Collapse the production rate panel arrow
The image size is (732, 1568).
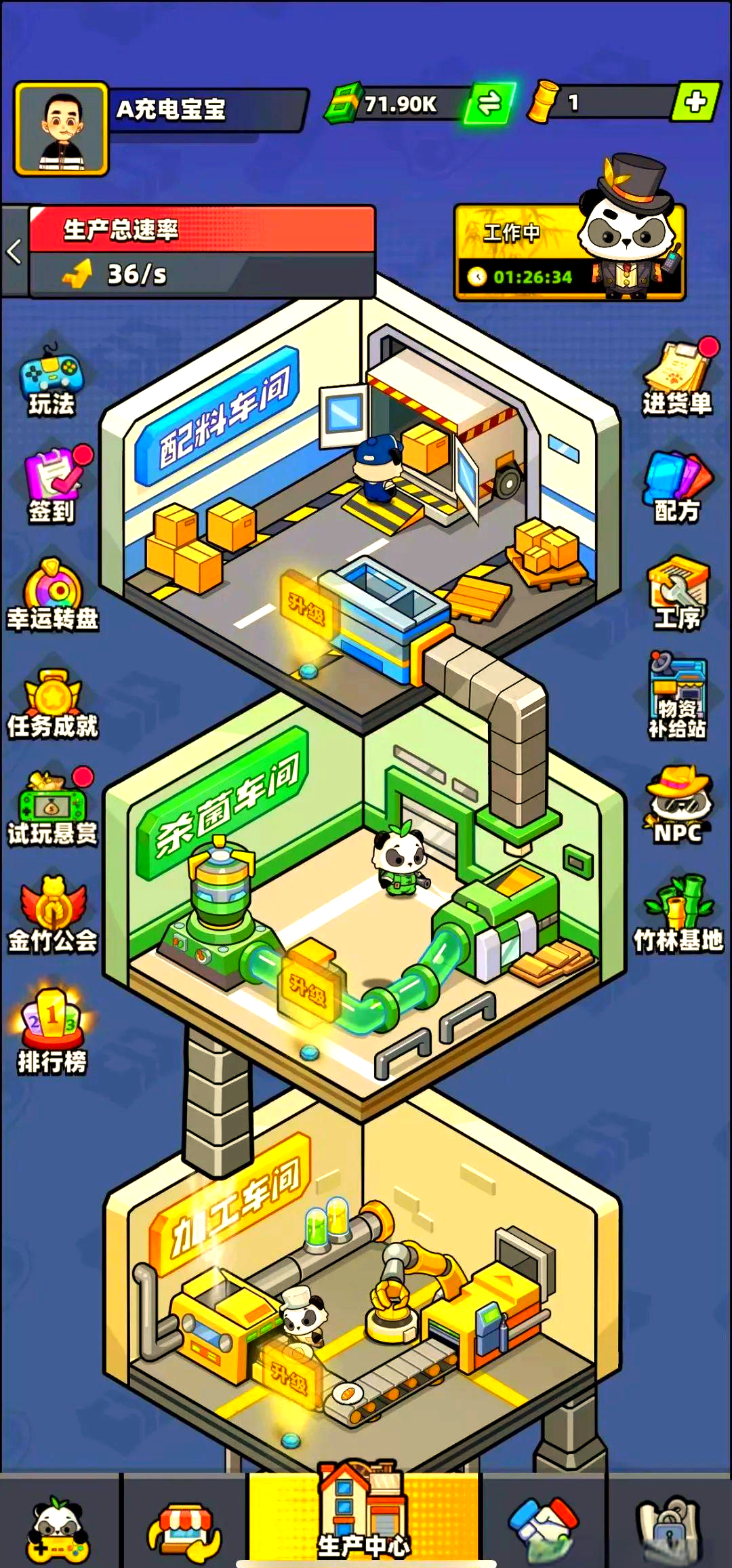click(x=14, y=252)
